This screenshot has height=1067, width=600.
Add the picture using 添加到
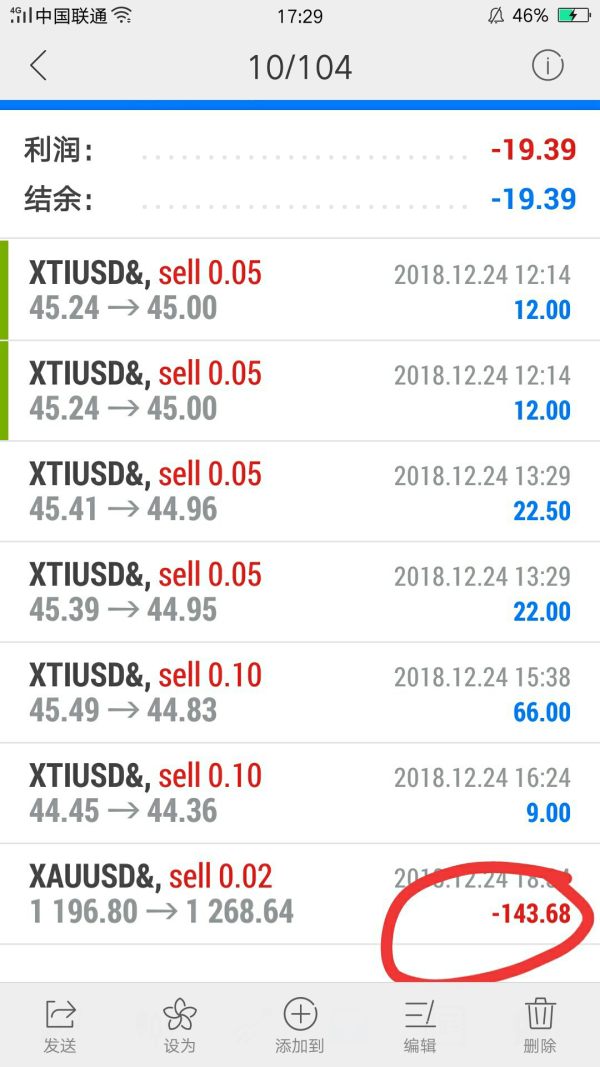click(300, 1024)
